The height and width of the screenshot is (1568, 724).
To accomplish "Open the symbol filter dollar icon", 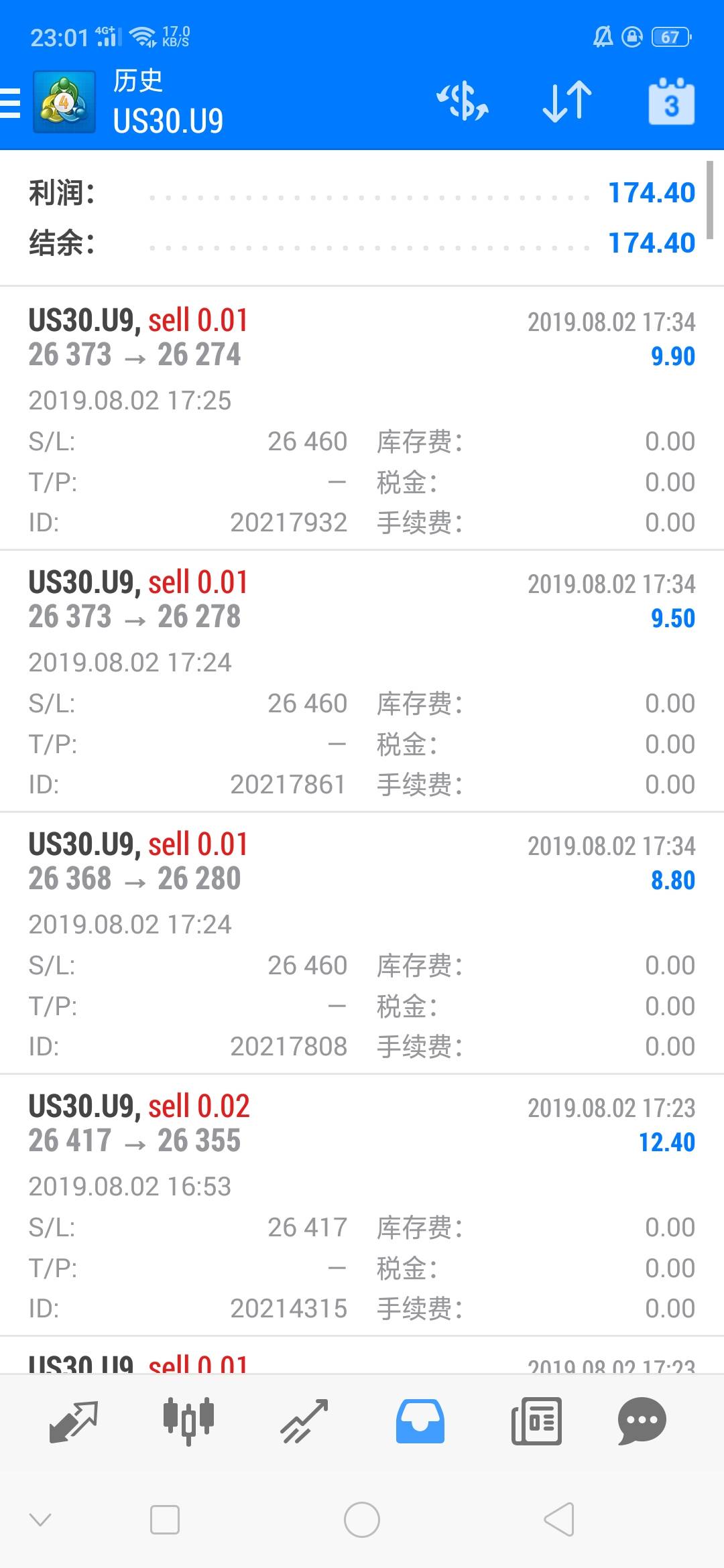I will pos(463,102).
